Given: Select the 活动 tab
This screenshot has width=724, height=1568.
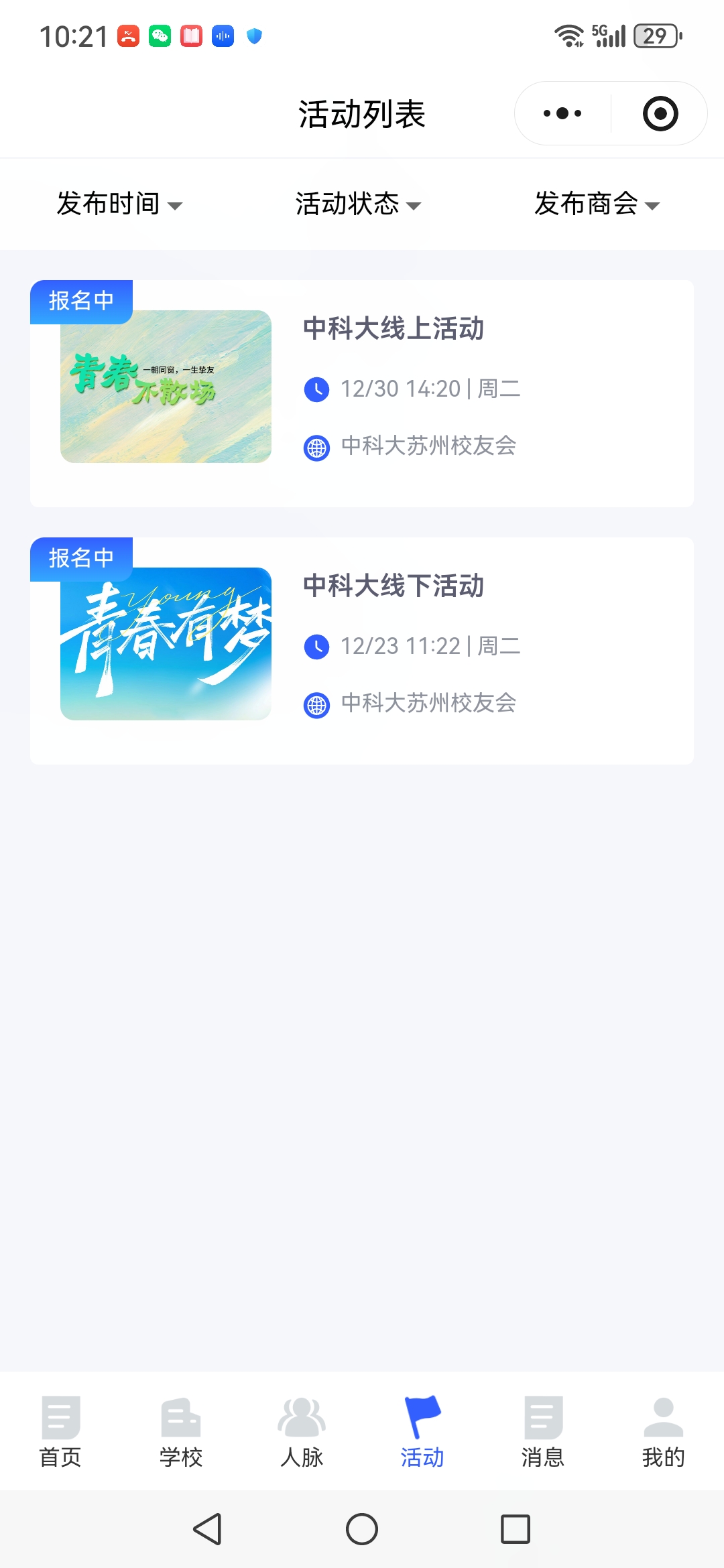Looking at the screenshot, I should point(422,1431).
